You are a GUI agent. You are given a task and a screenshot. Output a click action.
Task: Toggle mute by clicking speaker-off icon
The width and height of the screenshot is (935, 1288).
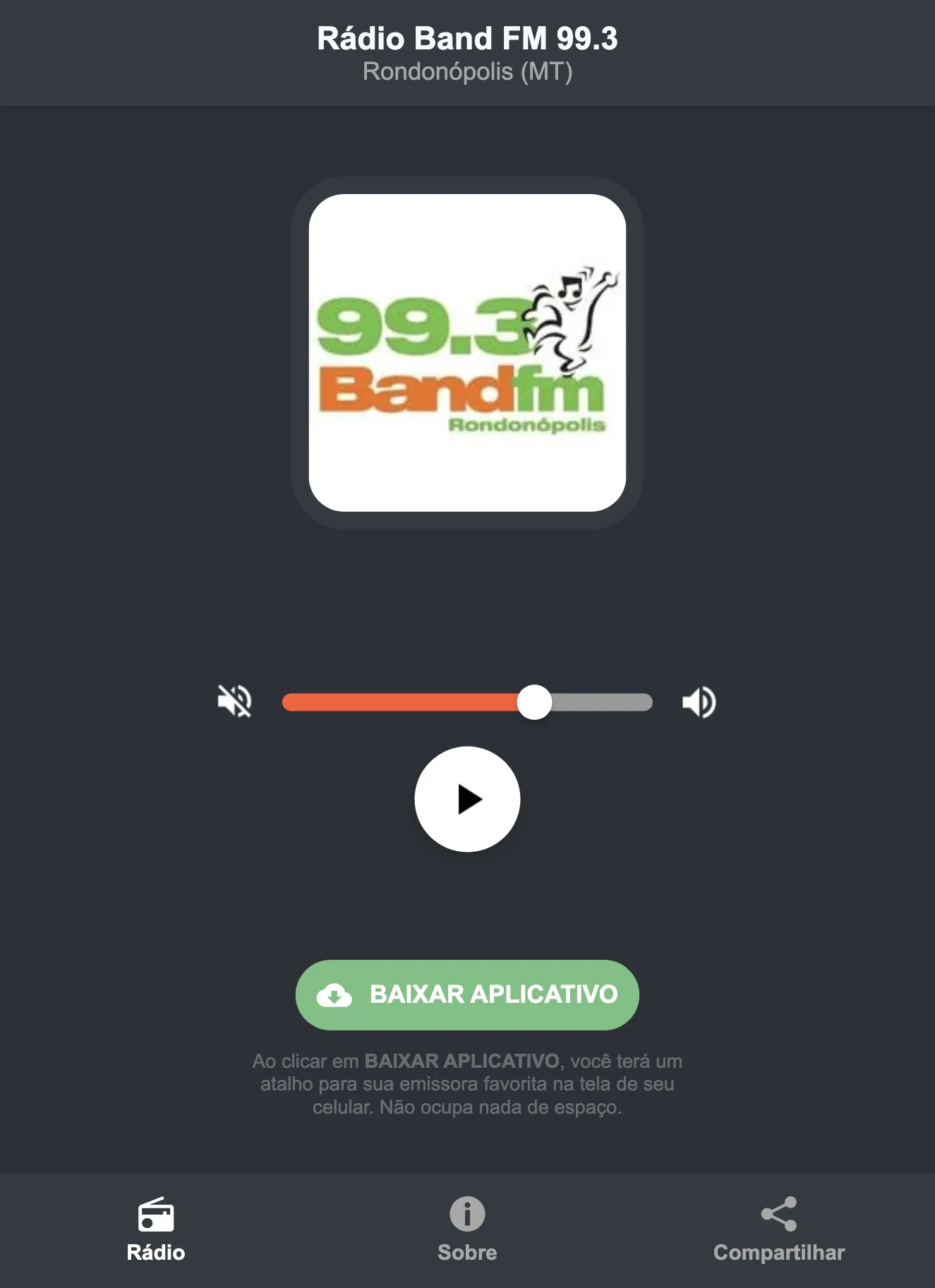pos(235,701)
